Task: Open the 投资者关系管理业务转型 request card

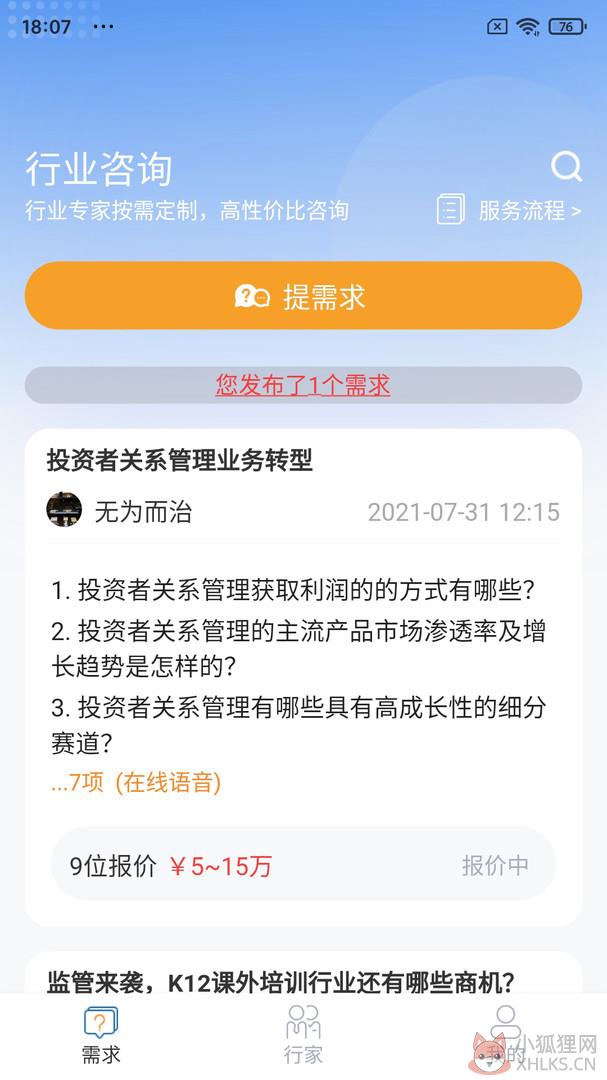Action: (303, 678)
